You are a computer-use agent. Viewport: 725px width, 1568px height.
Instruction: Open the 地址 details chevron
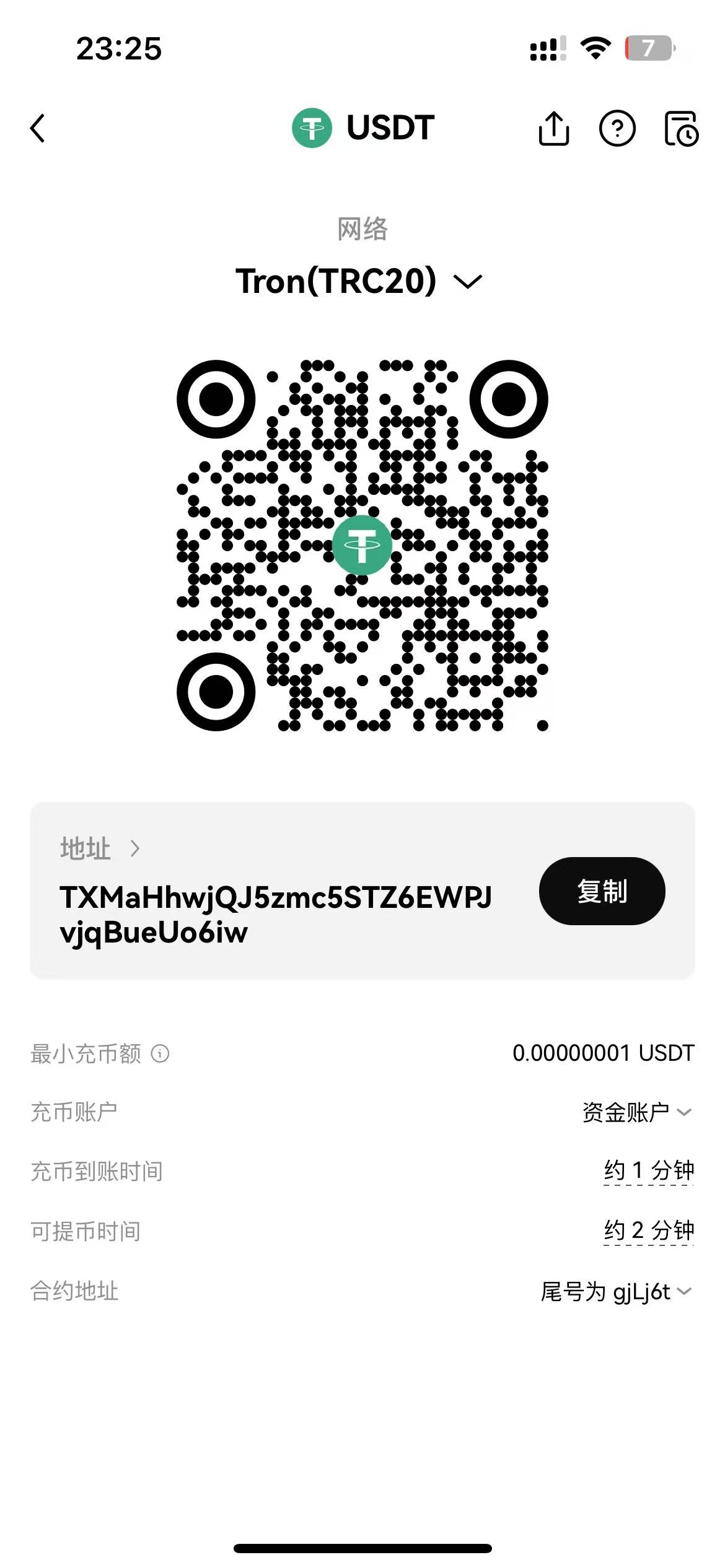(x=135, y=848)
